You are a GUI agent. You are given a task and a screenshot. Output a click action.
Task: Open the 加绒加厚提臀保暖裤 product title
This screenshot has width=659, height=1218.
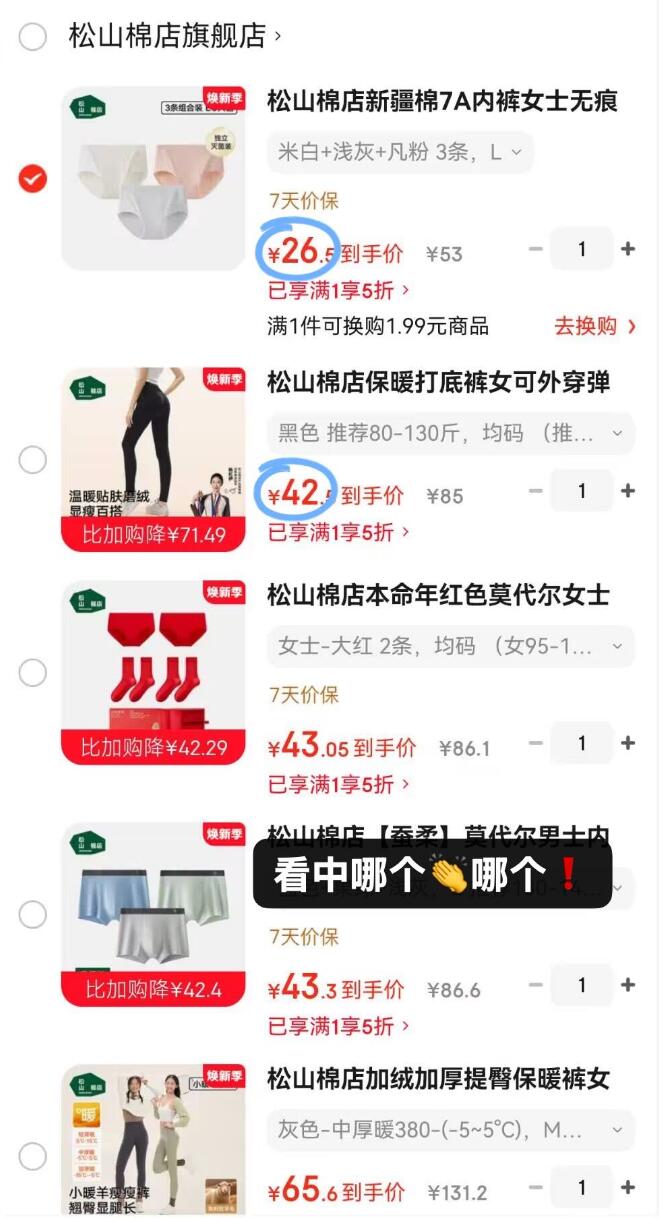click(438, 1079)
